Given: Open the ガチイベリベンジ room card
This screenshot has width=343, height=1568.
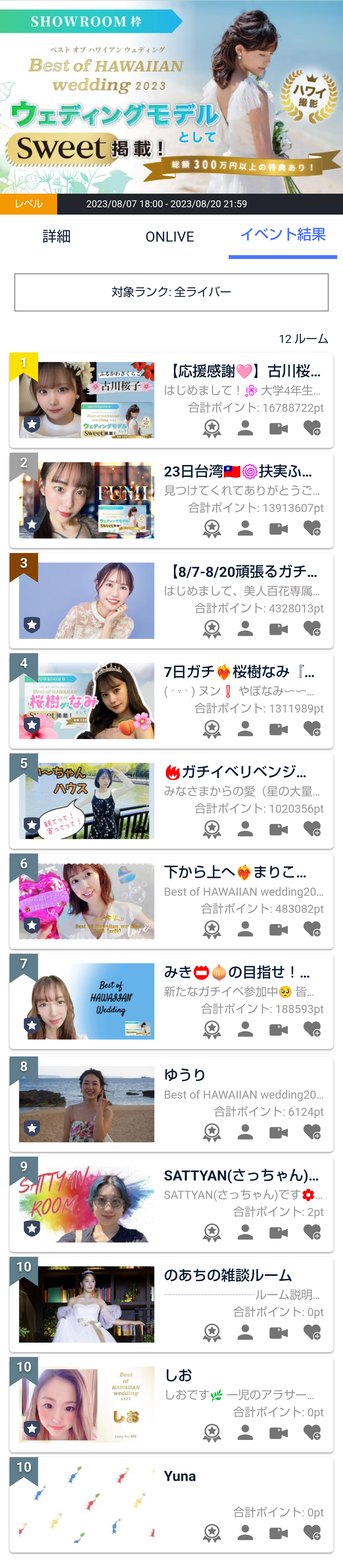Looking at the screenshot, I should 243,772.
